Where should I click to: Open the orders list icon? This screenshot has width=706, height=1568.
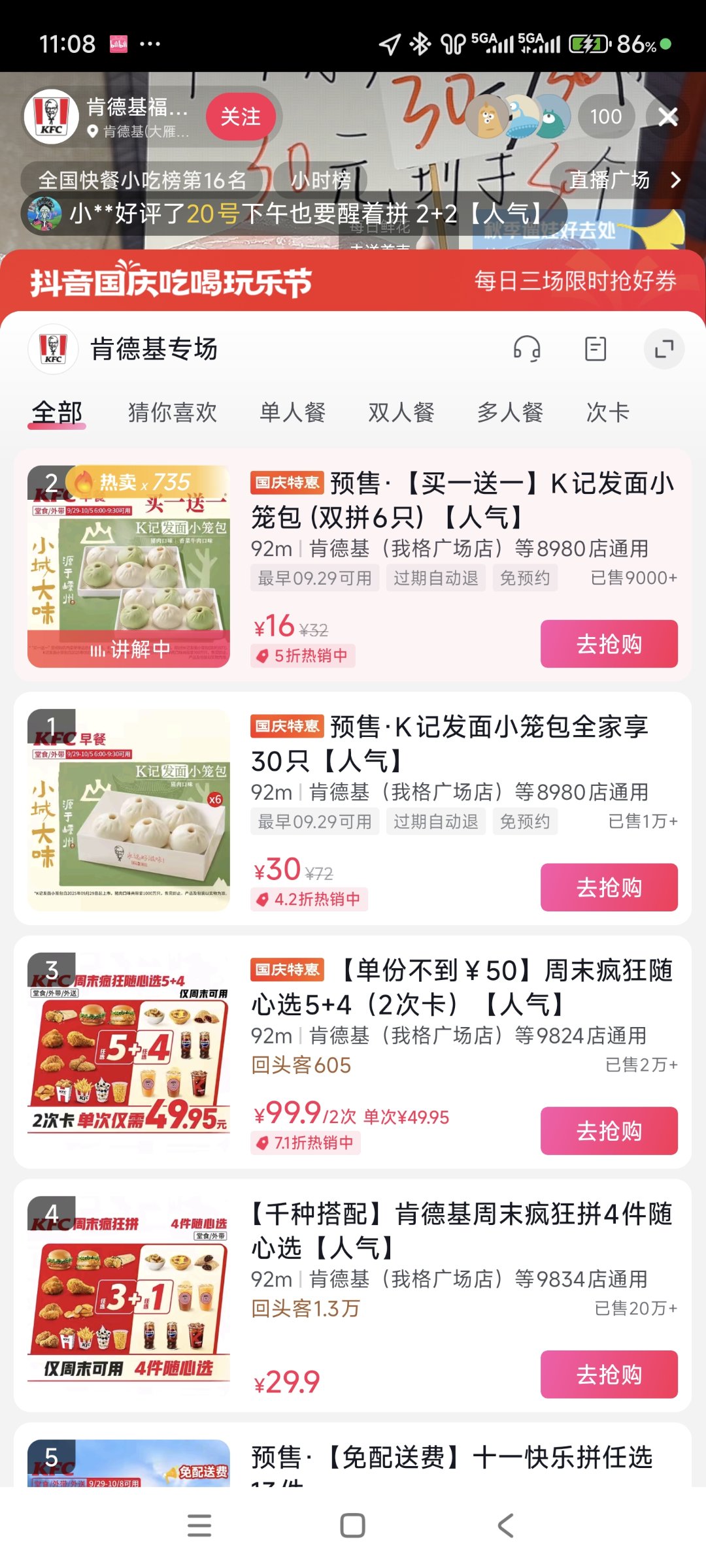(595, 349)
